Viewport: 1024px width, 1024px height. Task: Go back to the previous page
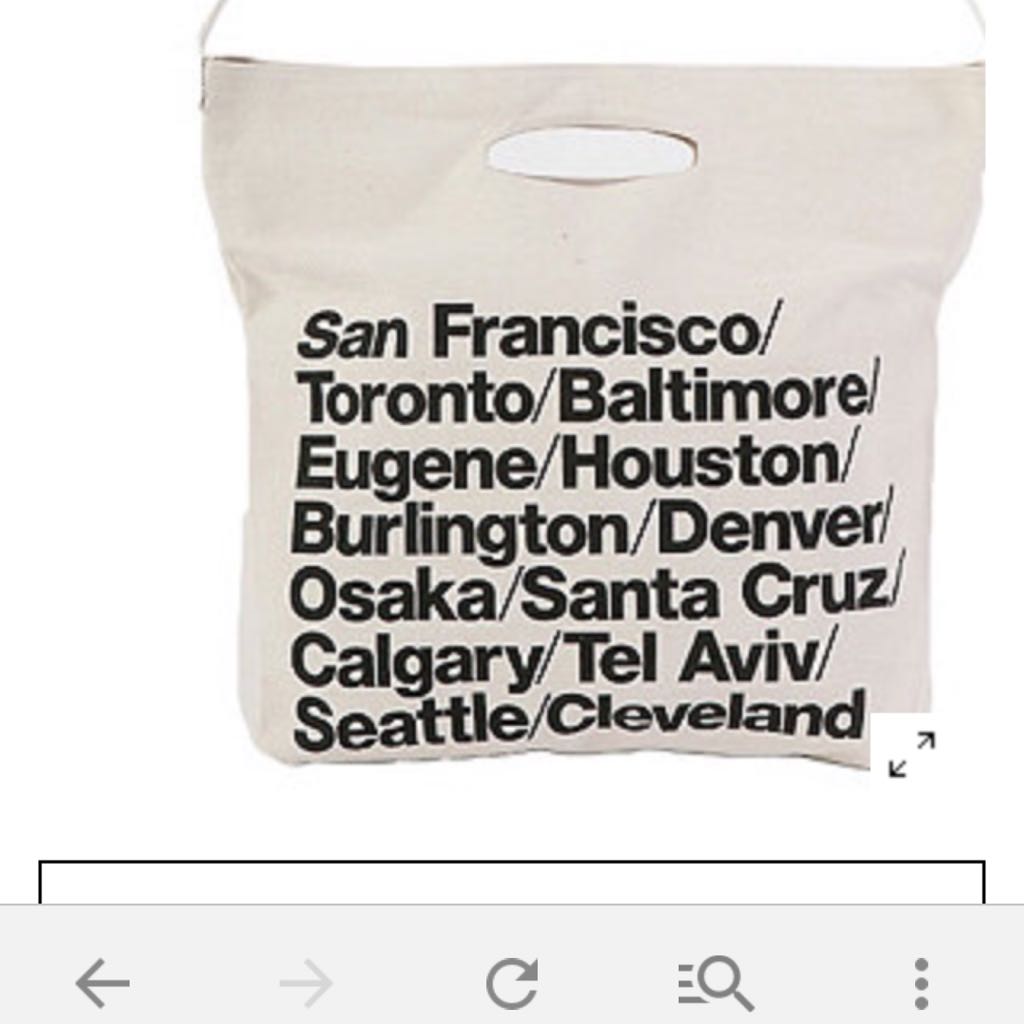point(102,984)
